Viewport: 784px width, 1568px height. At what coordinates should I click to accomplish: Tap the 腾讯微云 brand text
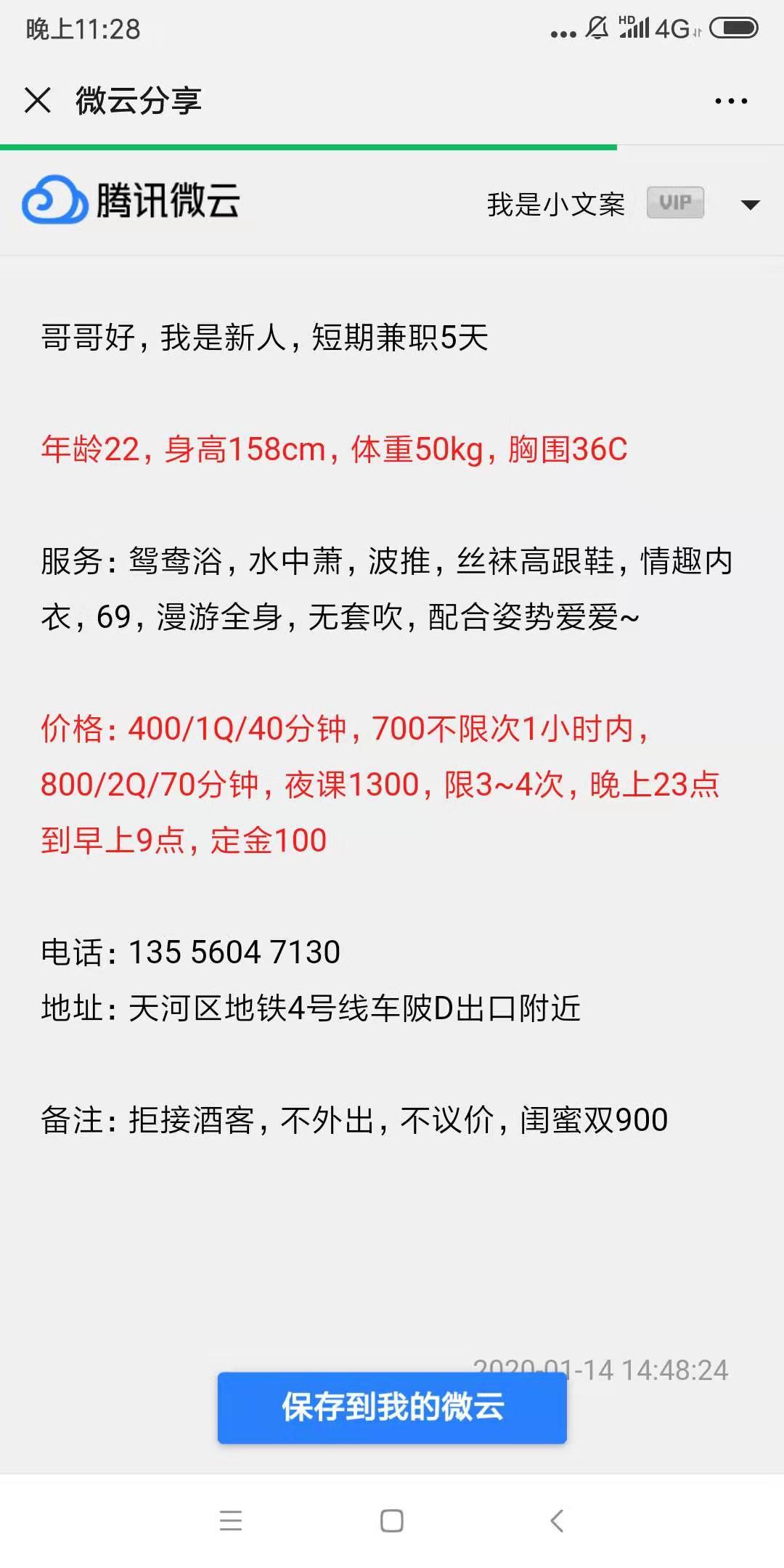(x=167, y=202)
